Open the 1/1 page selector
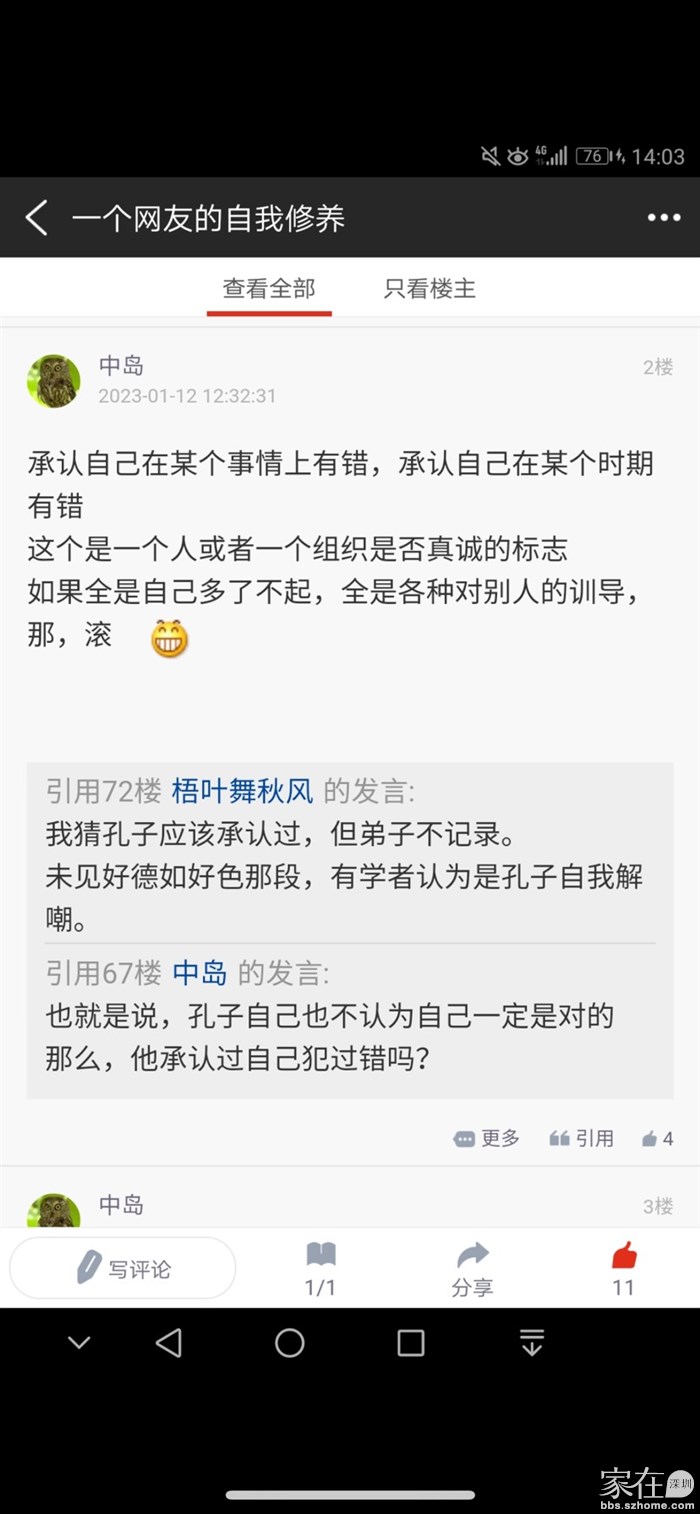 [x=320, y=1269]
